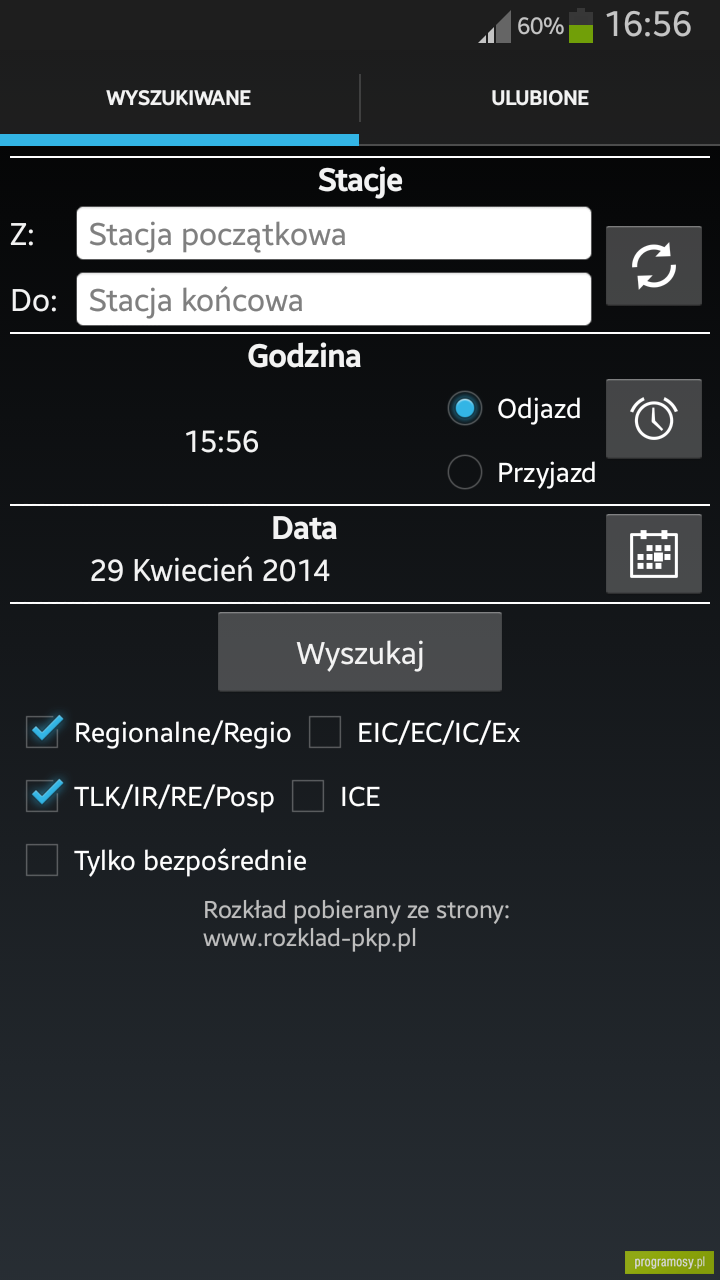Swap the start and end stations
Image resolution: width=720 pixels, height=1280 pixels.
coord(654,266)
